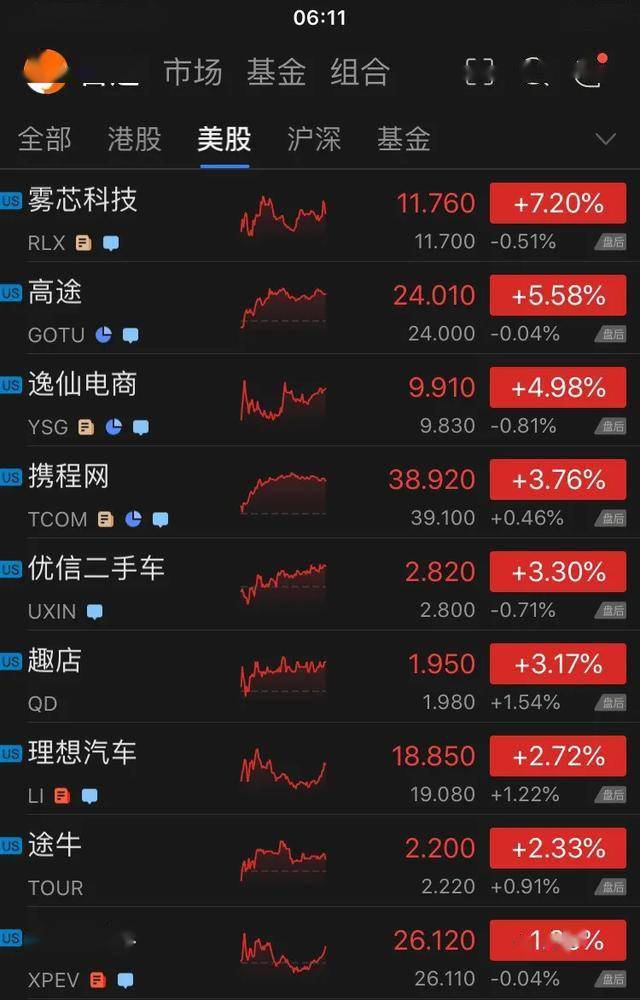Select the 美股 tab
The image size is (640, 1000).
pos(224,139)
